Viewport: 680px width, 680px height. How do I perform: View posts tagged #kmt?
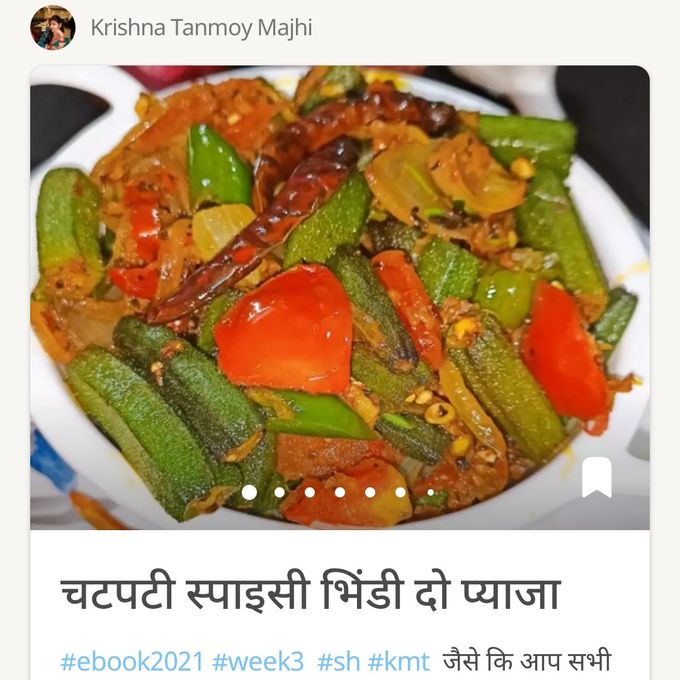tap(398, 661)
